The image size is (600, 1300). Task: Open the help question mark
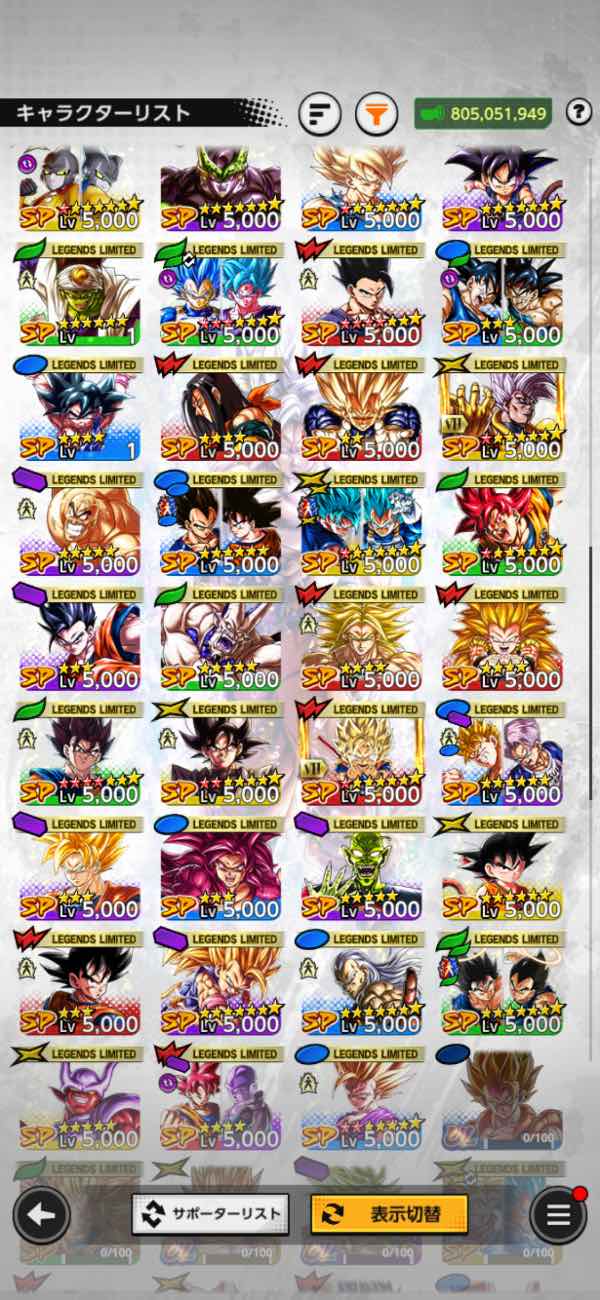(579, 112)
